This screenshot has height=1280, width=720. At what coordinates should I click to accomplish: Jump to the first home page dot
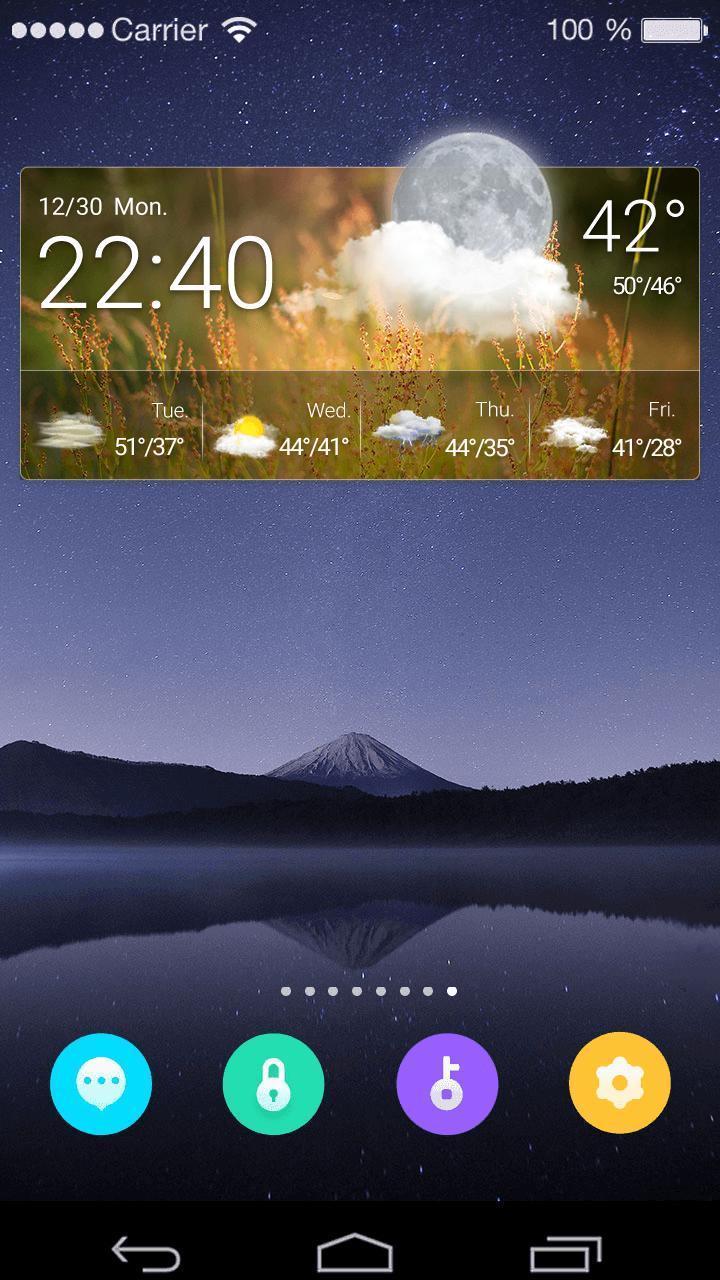pyautogui.click(x=286, y=991)
